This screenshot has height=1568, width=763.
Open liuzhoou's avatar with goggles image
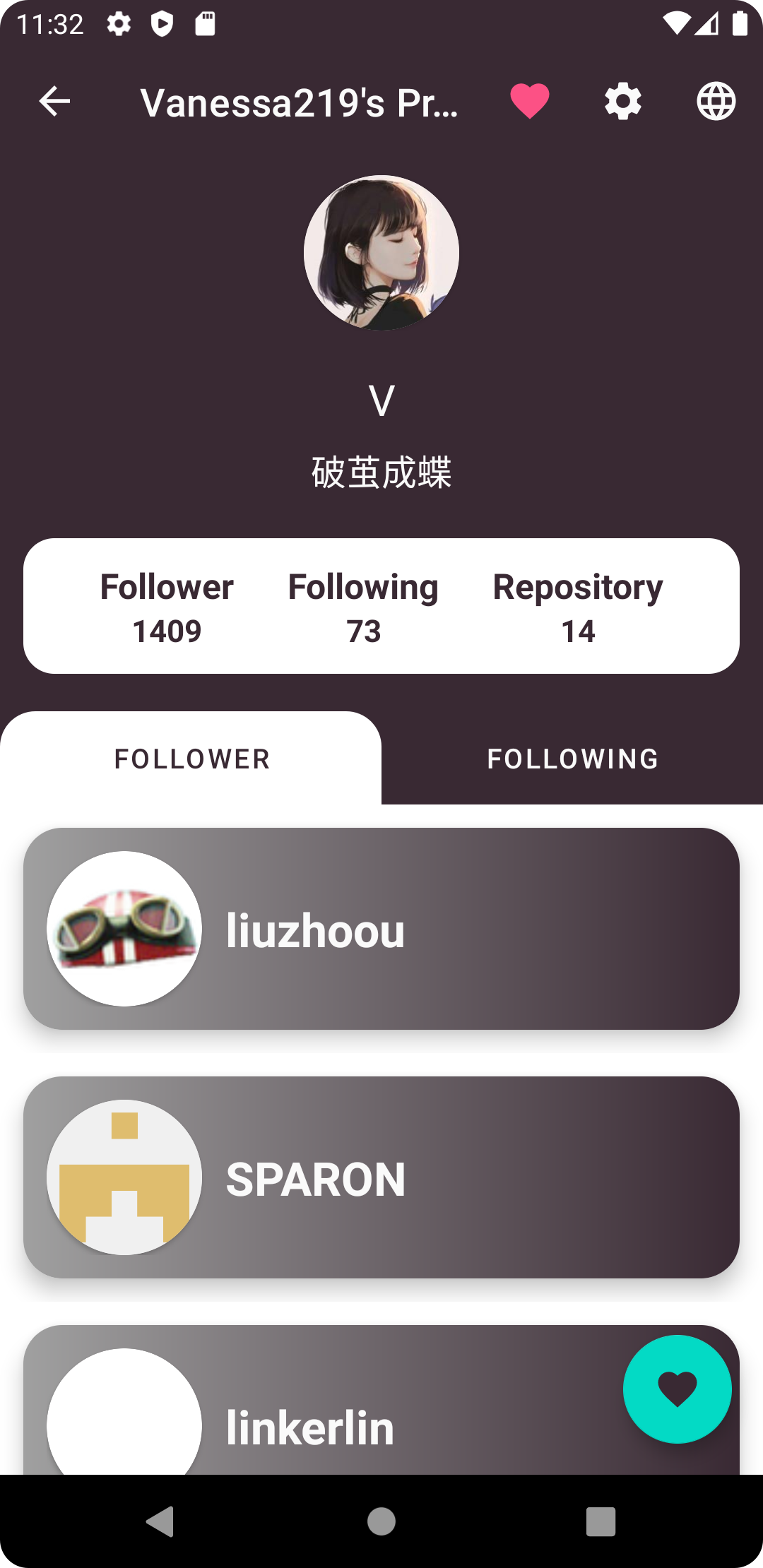click(124, 929)
